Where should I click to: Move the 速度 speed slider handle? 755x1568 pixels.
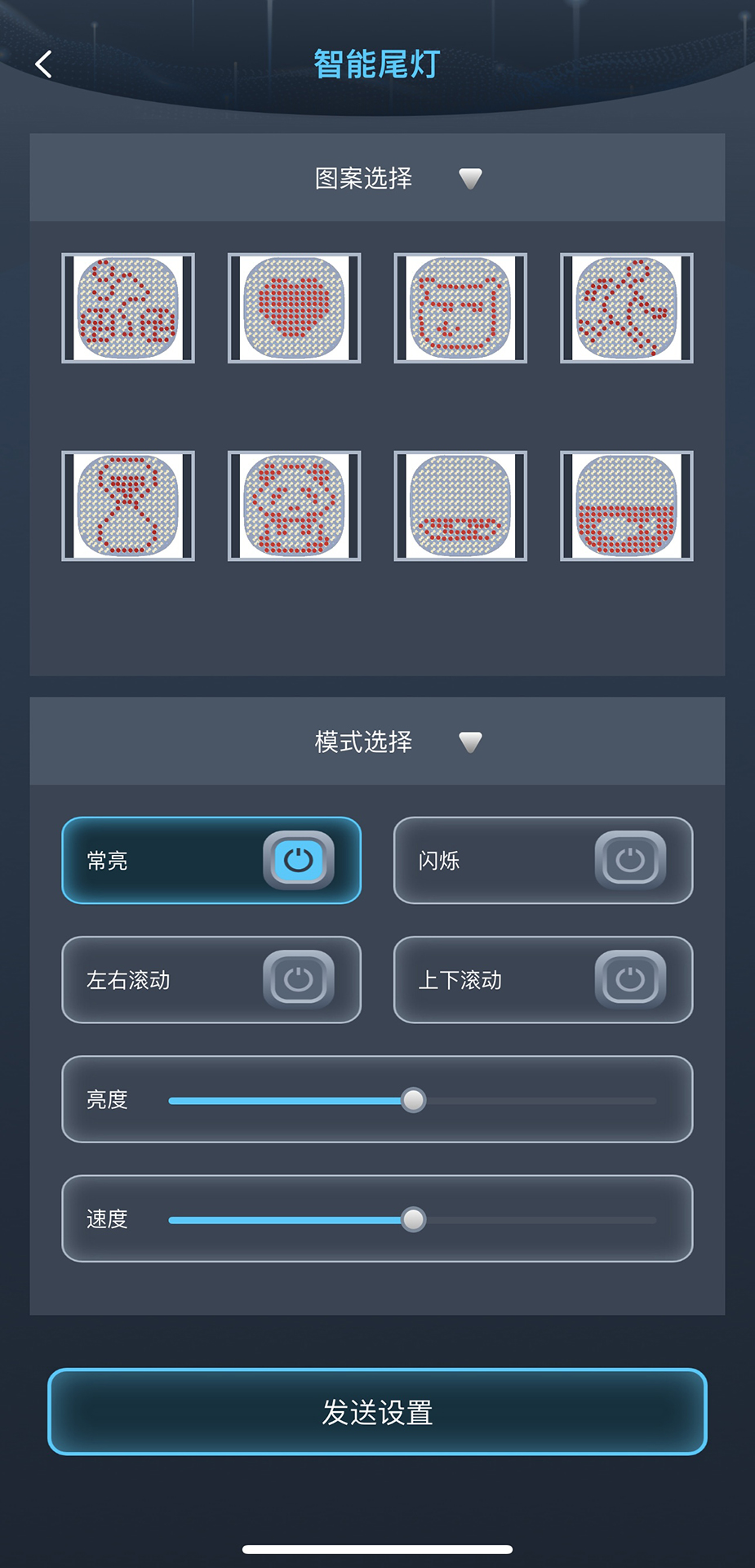click(x=414, y=1218)
